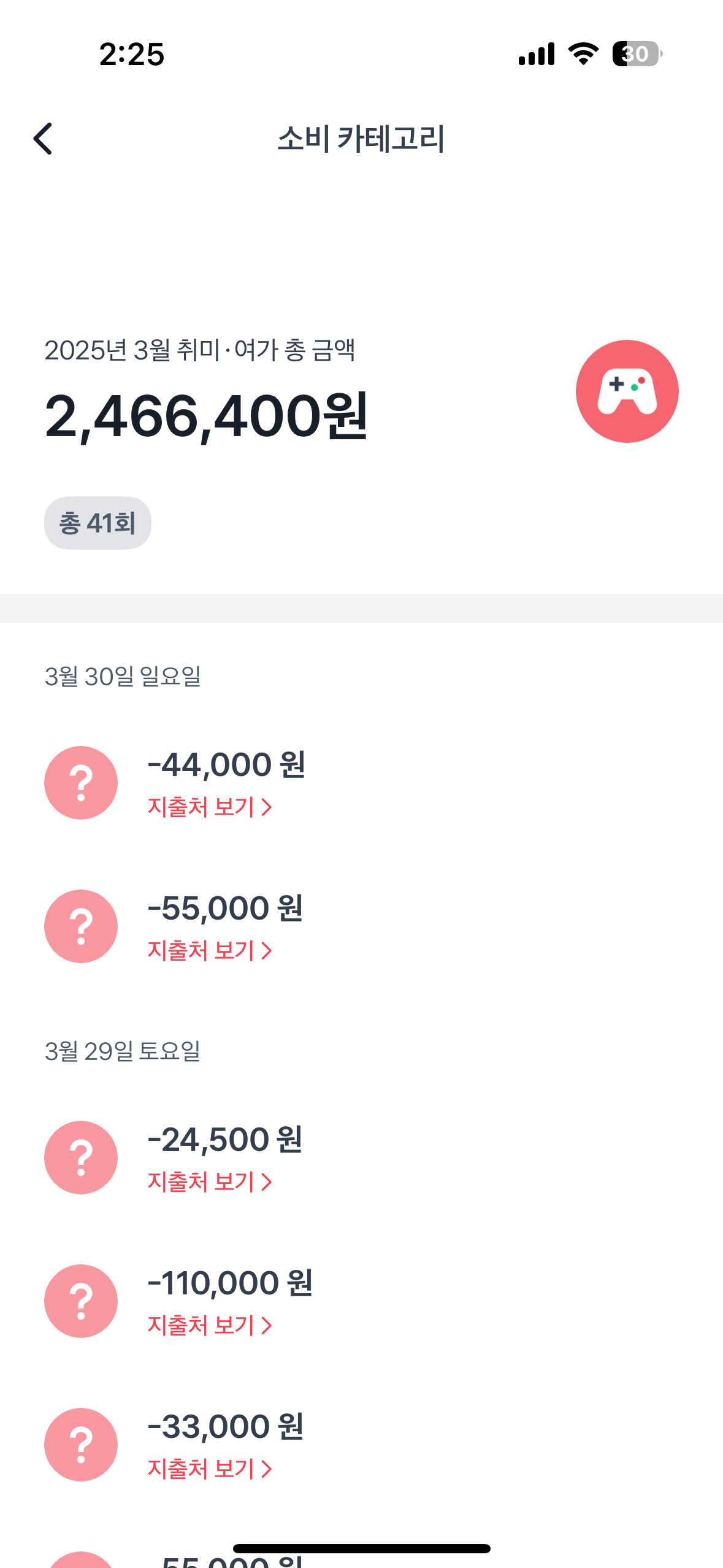Viewport: 723px width, 1568px height.
Task: Open 지출처 보기 for -44,000원 expense
Action: 209,807
